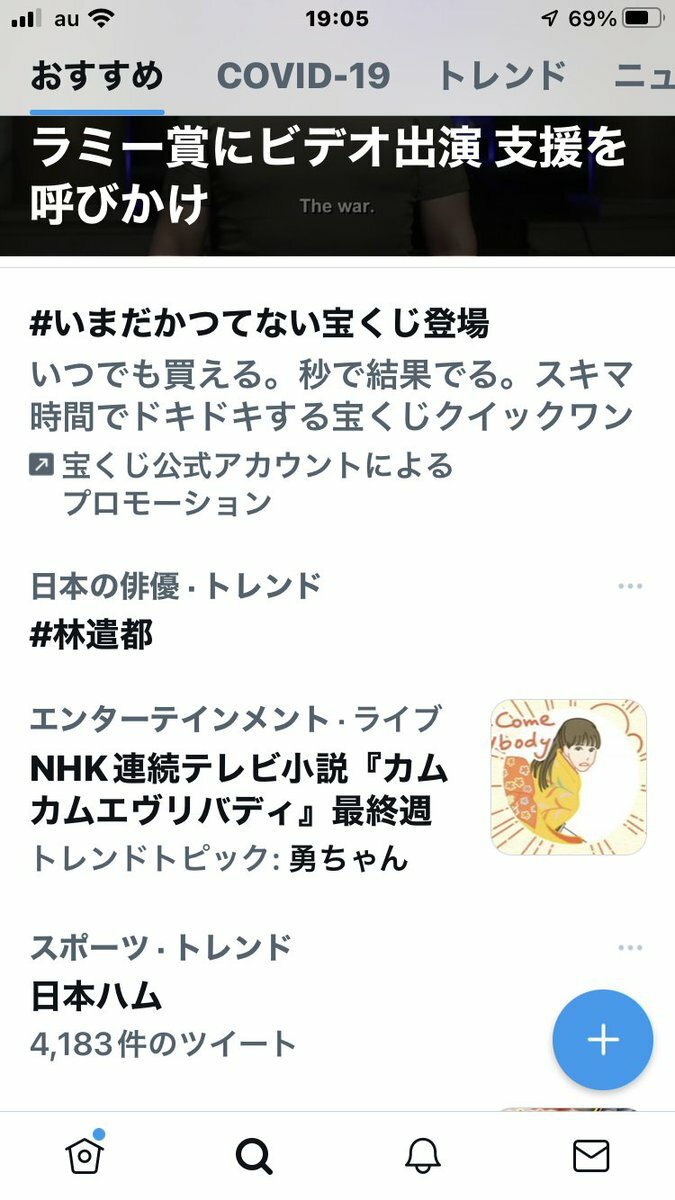This screenshot has width=675, height=1200.
Task: Switch to the COVID-19 tab
Action: tap(303, 76)
